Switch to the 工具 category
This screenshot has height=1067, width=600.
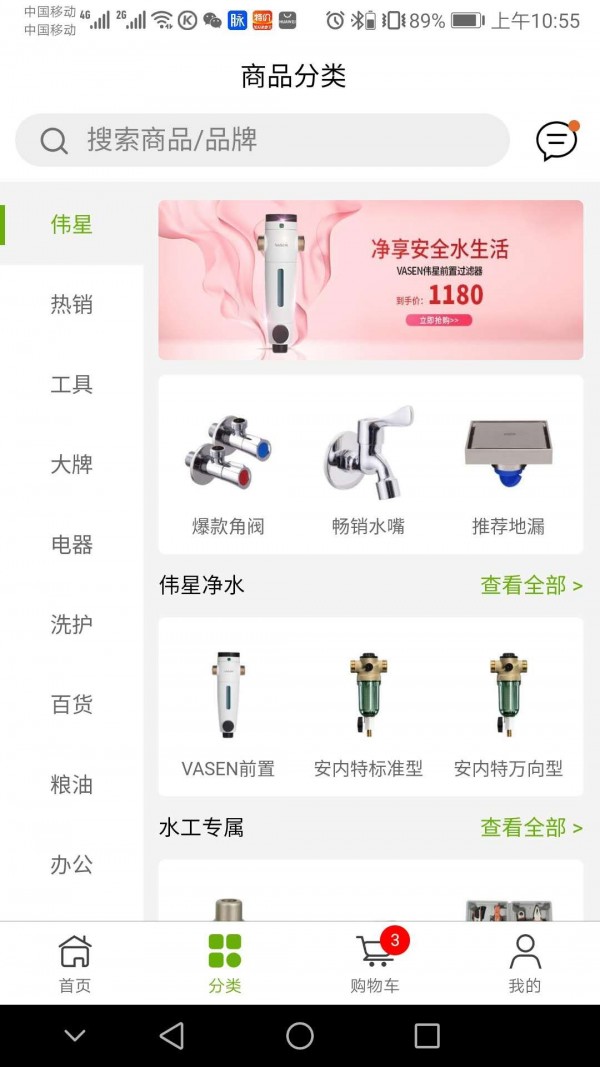point(72,385)
